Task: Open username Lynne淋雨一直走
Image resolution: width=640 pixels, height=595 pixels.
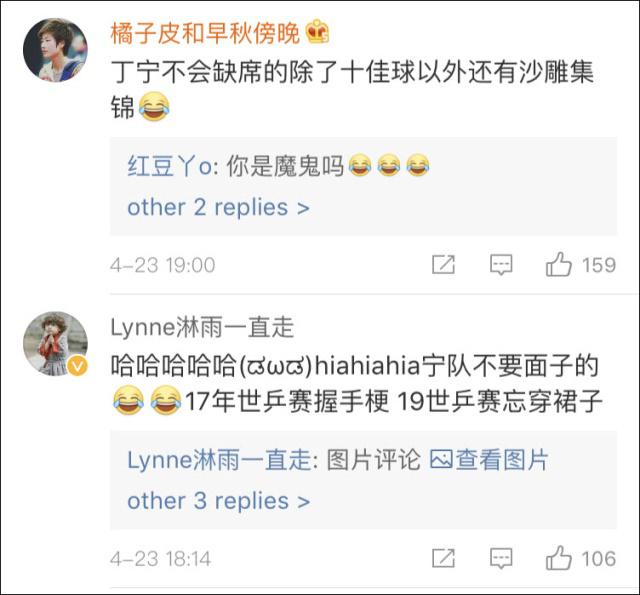Action: 202,326
